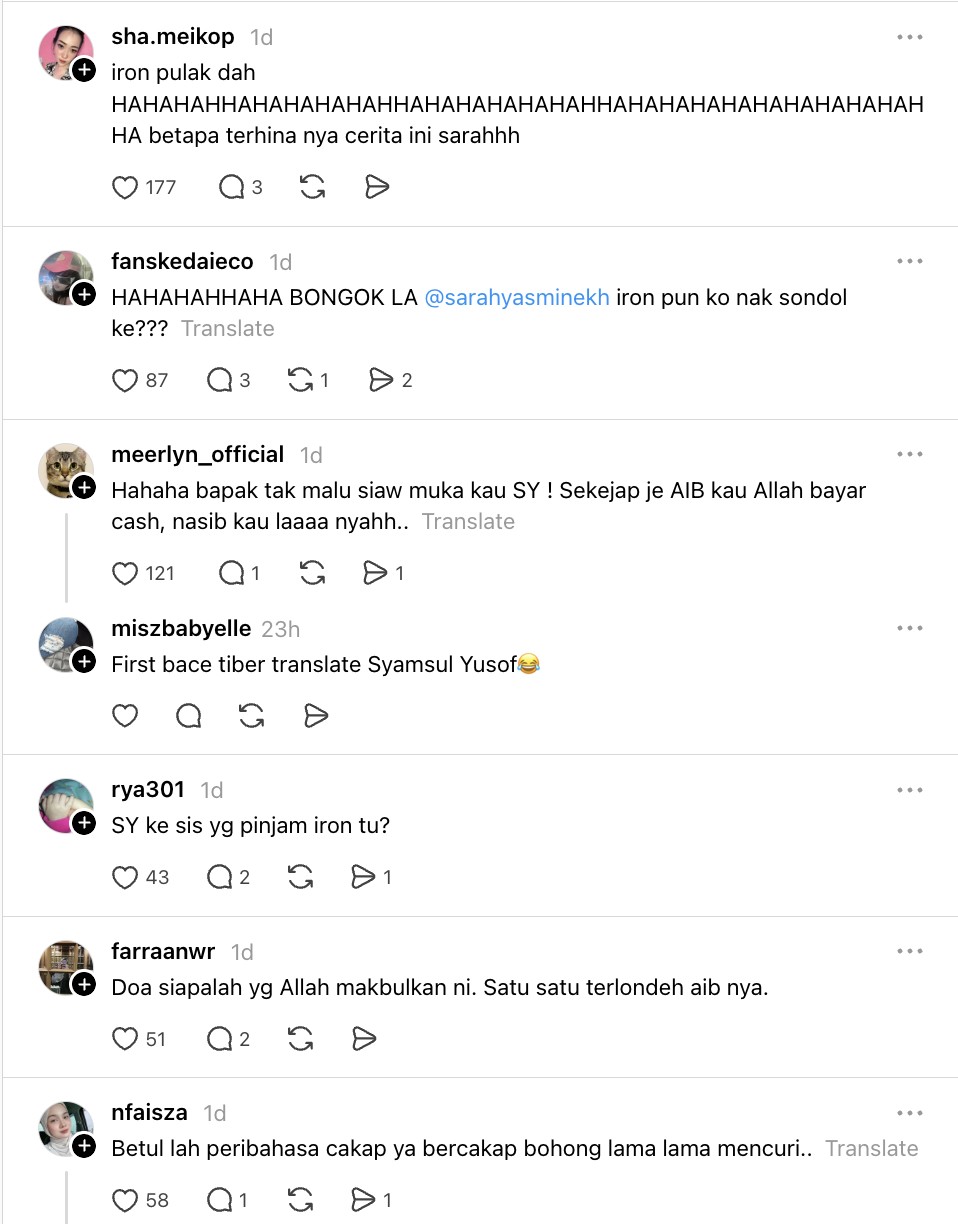Viewport: 958px width, 1224px height.
Task: Follow meerlyn_official via the avatar plus
Action: tap(85, 487)
